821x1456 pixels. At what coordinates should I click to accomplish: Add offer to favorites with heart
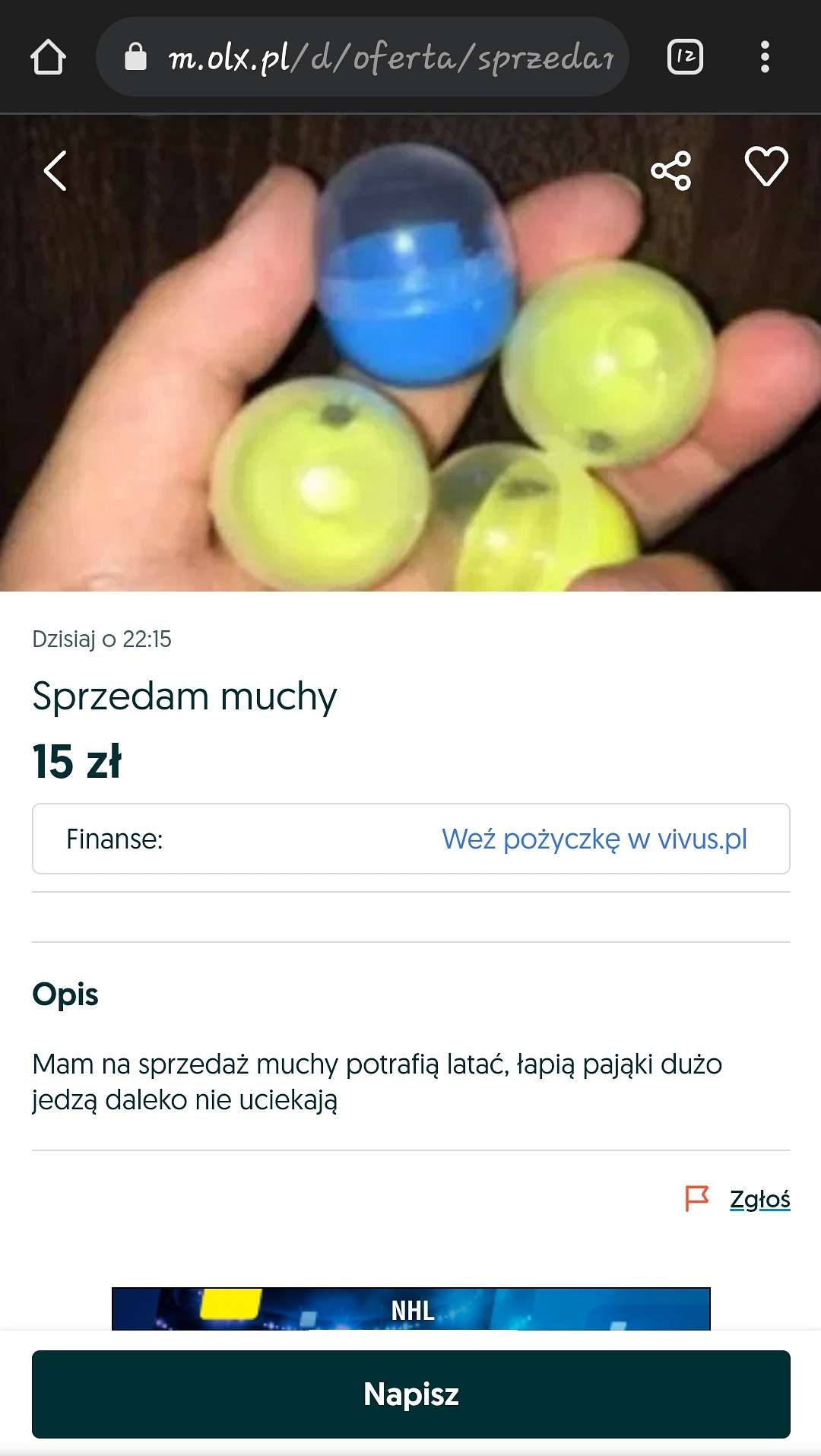[x=766, y=167]
